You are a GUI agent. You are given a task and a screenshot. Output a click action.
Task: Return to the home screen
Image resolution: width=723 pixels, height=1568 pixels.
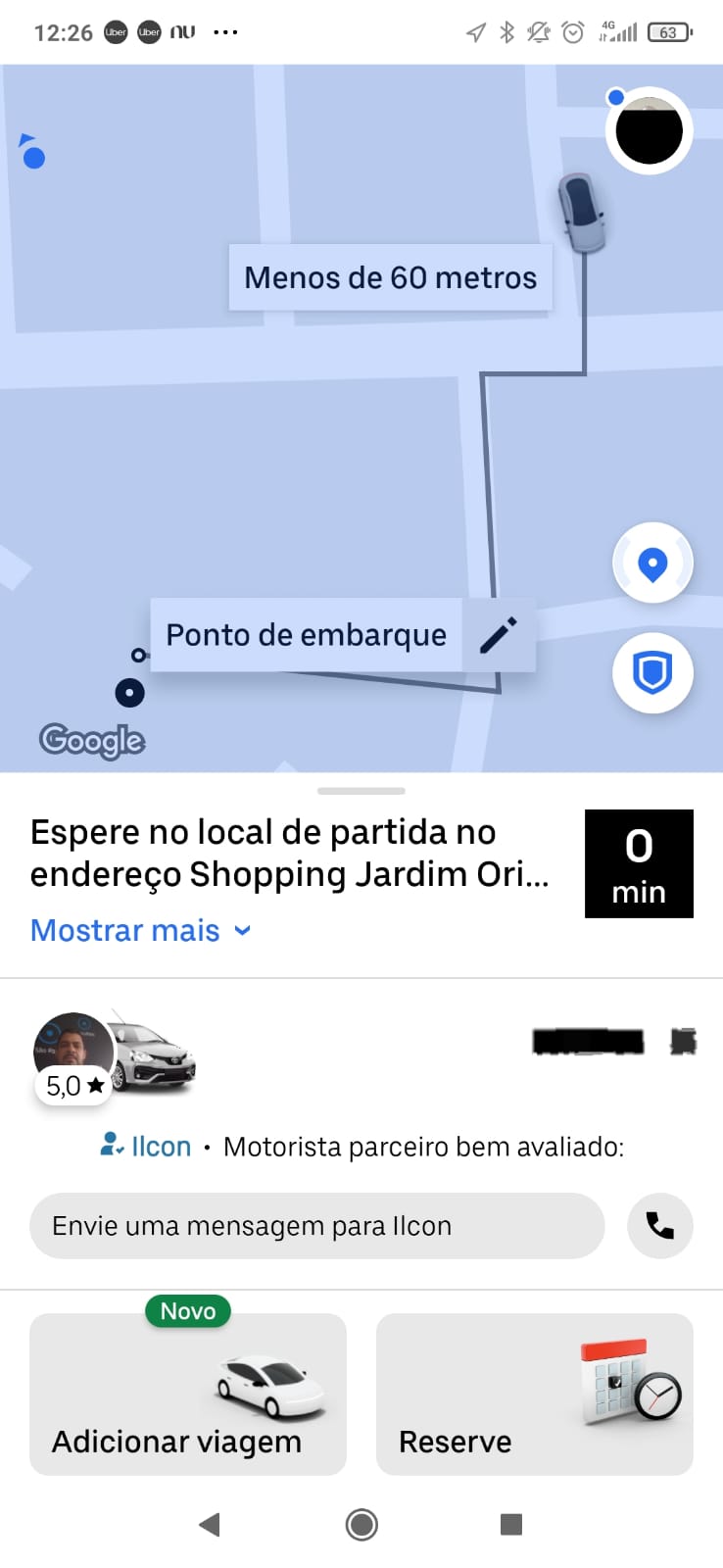361,1524
